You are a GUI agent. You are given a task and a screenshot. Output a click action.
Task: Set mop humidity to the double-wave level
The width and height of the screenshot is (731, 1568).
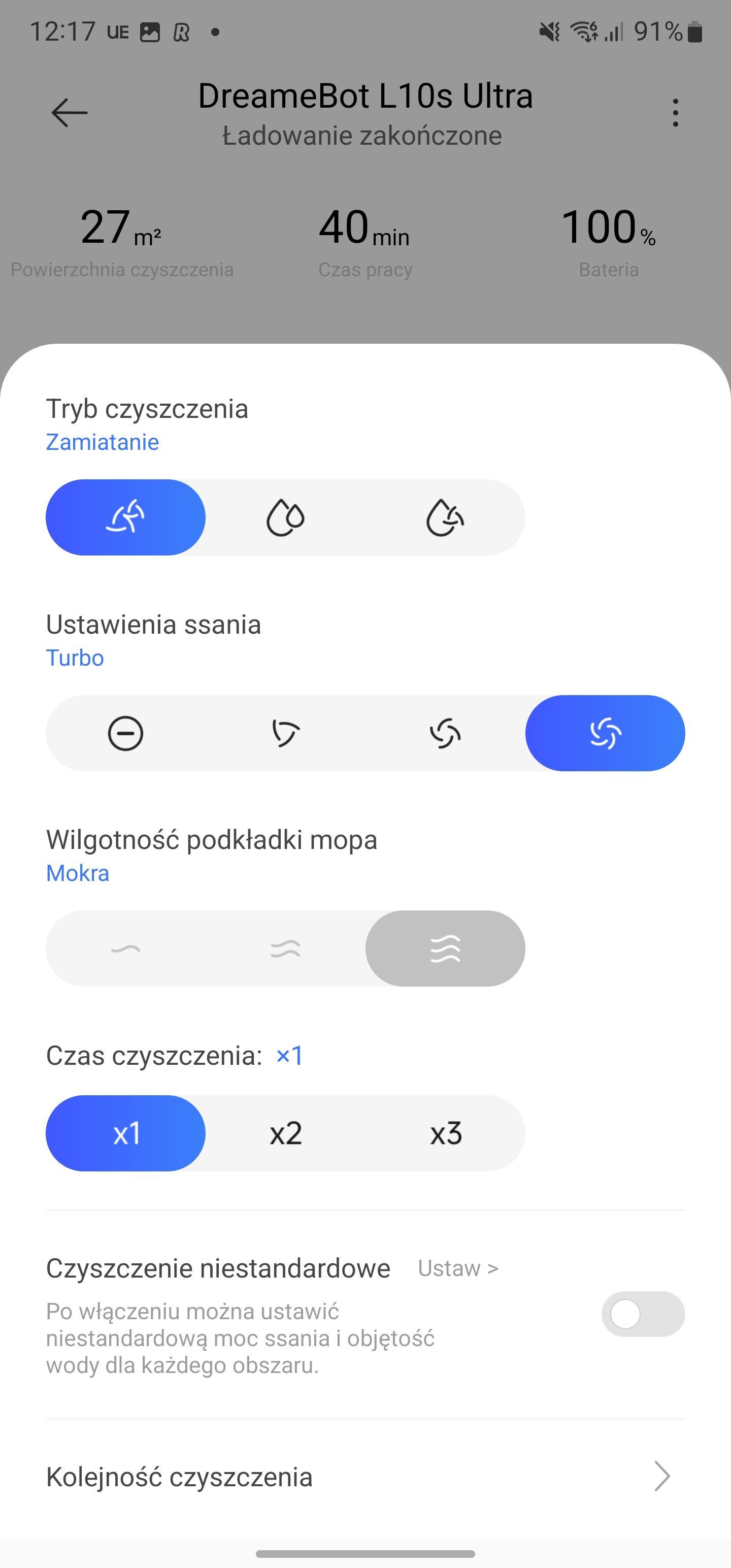click(x=285, y=949)
